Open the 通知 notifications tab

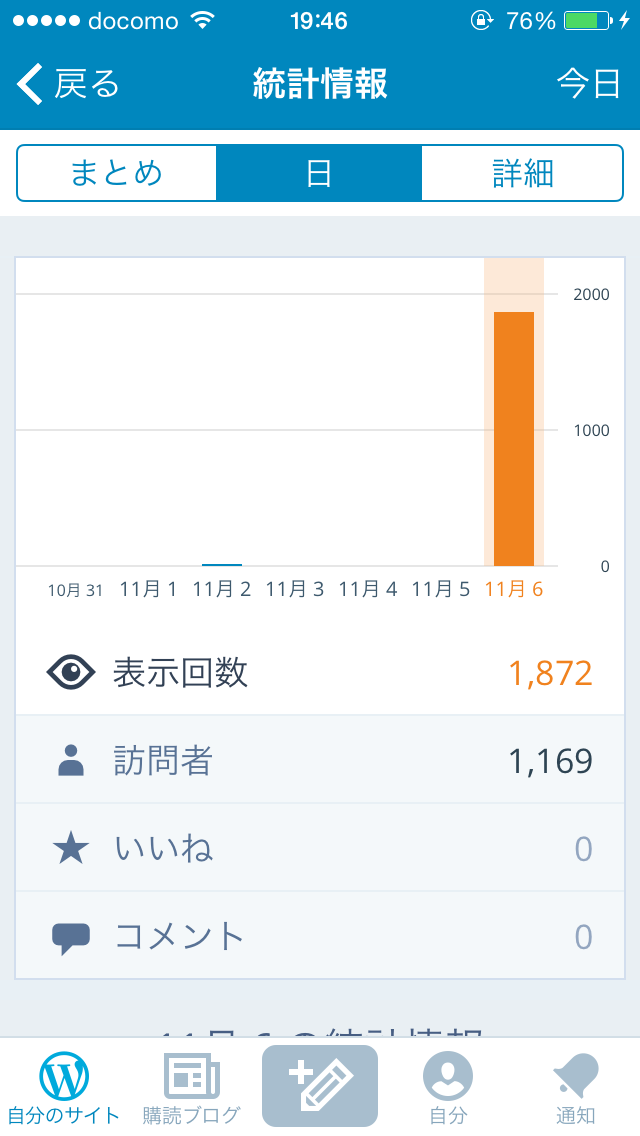(x=575, y=1087)
